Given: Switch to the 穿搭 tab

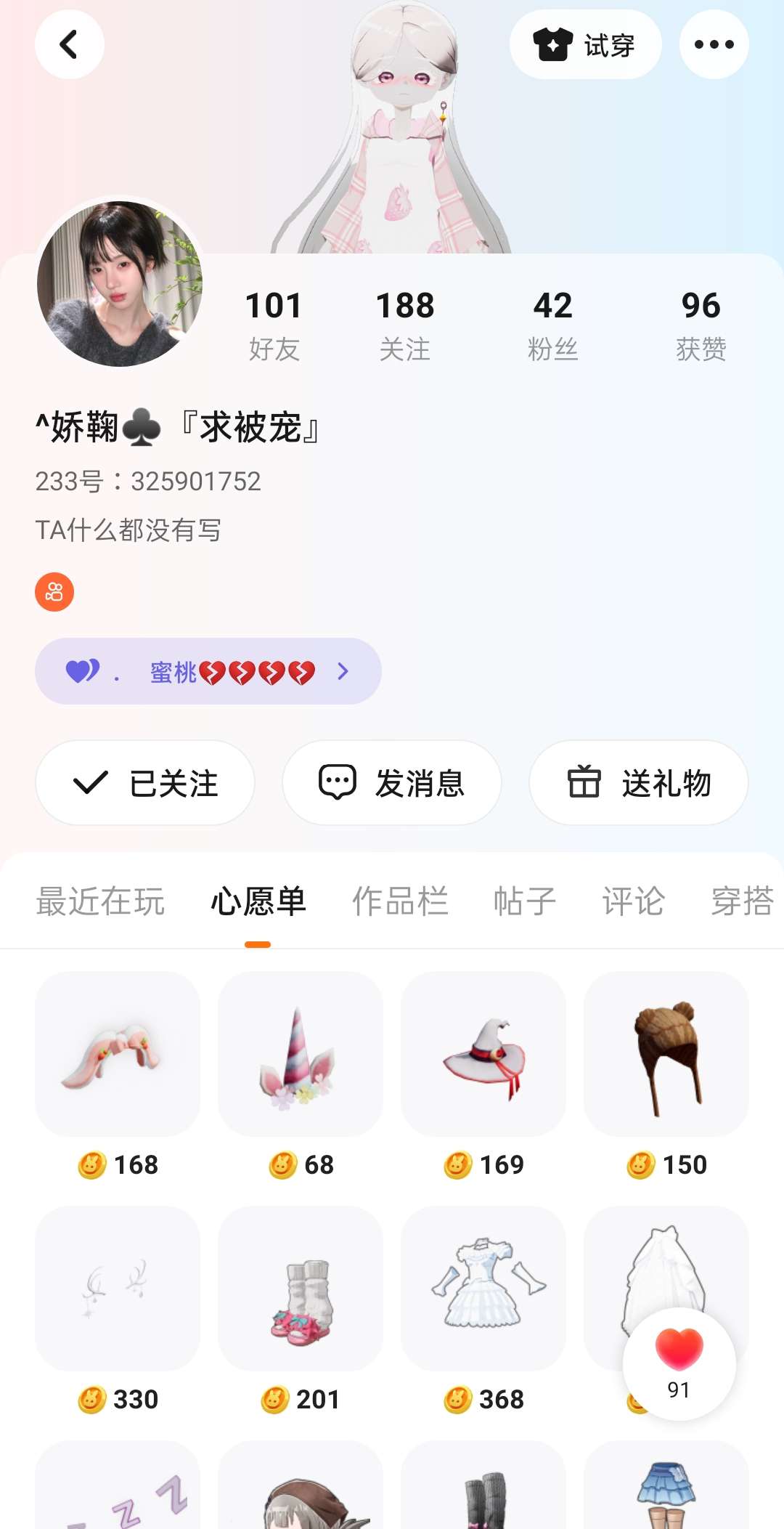Looking at the screenshot, I should click(743, 901).
